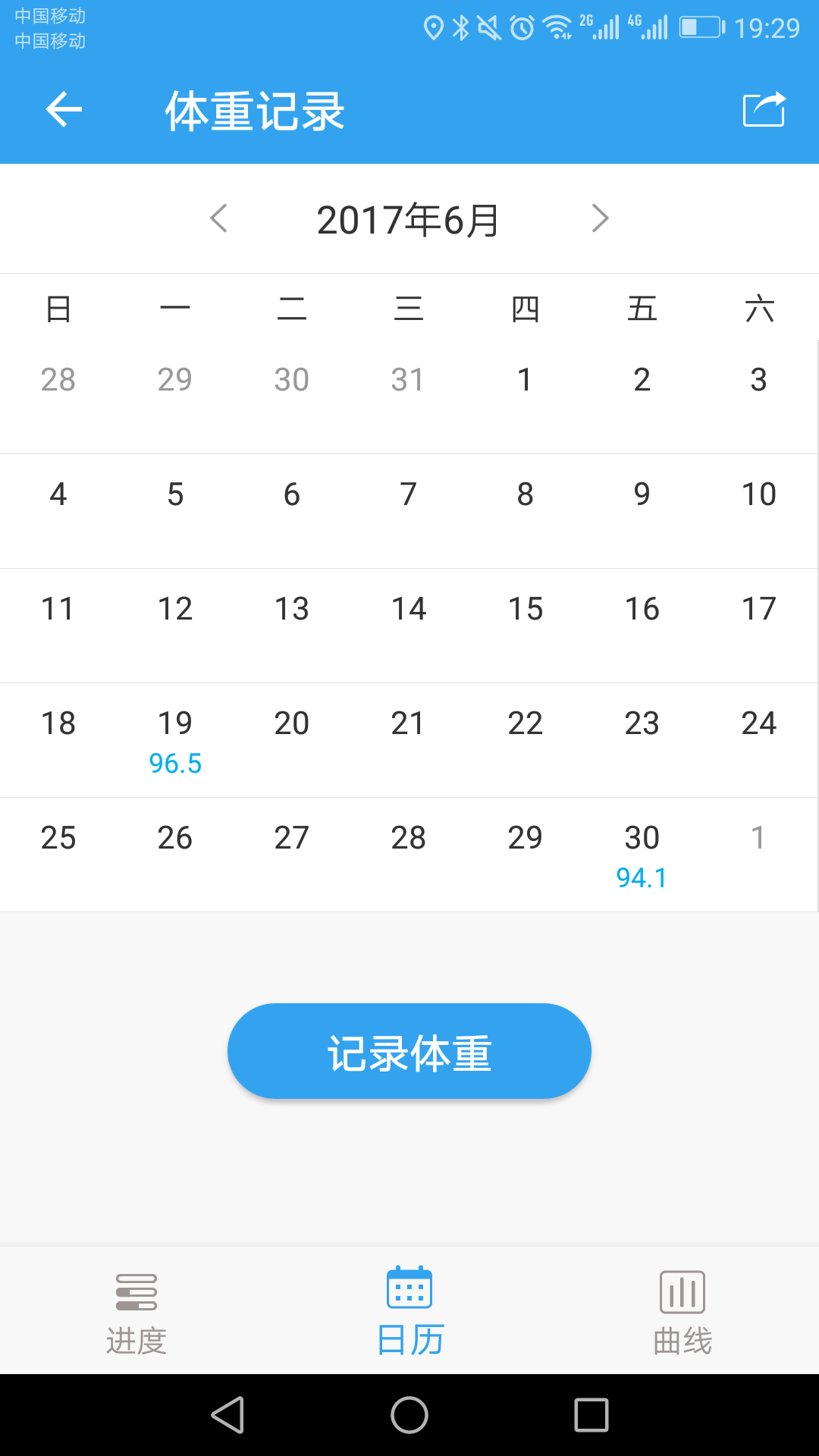
Task: Select June 7 on the calendar
Action: [x=409, y=504]
